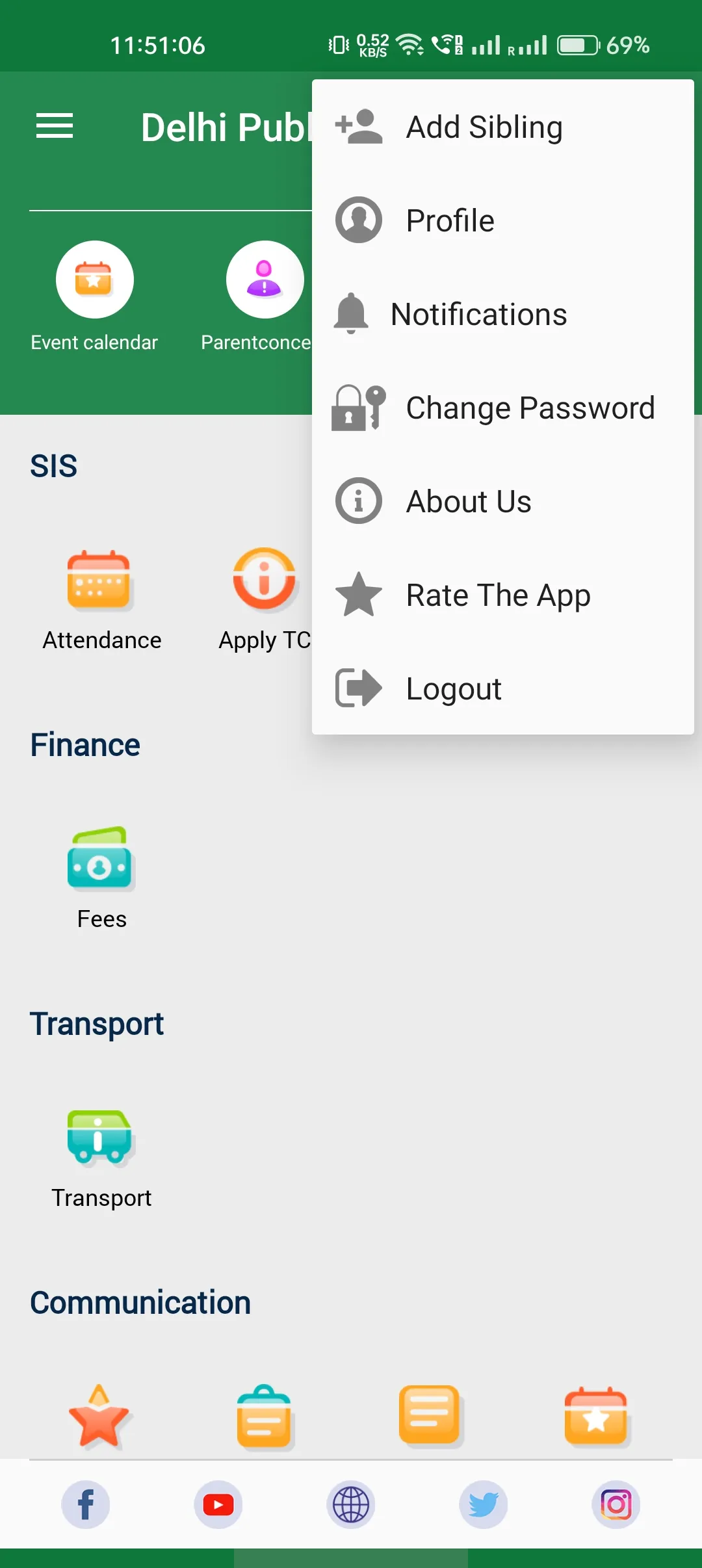Tap the orange calendar icon in Communication row
The width and height of the screenshot is (702, 1568).
[596, 1417]
